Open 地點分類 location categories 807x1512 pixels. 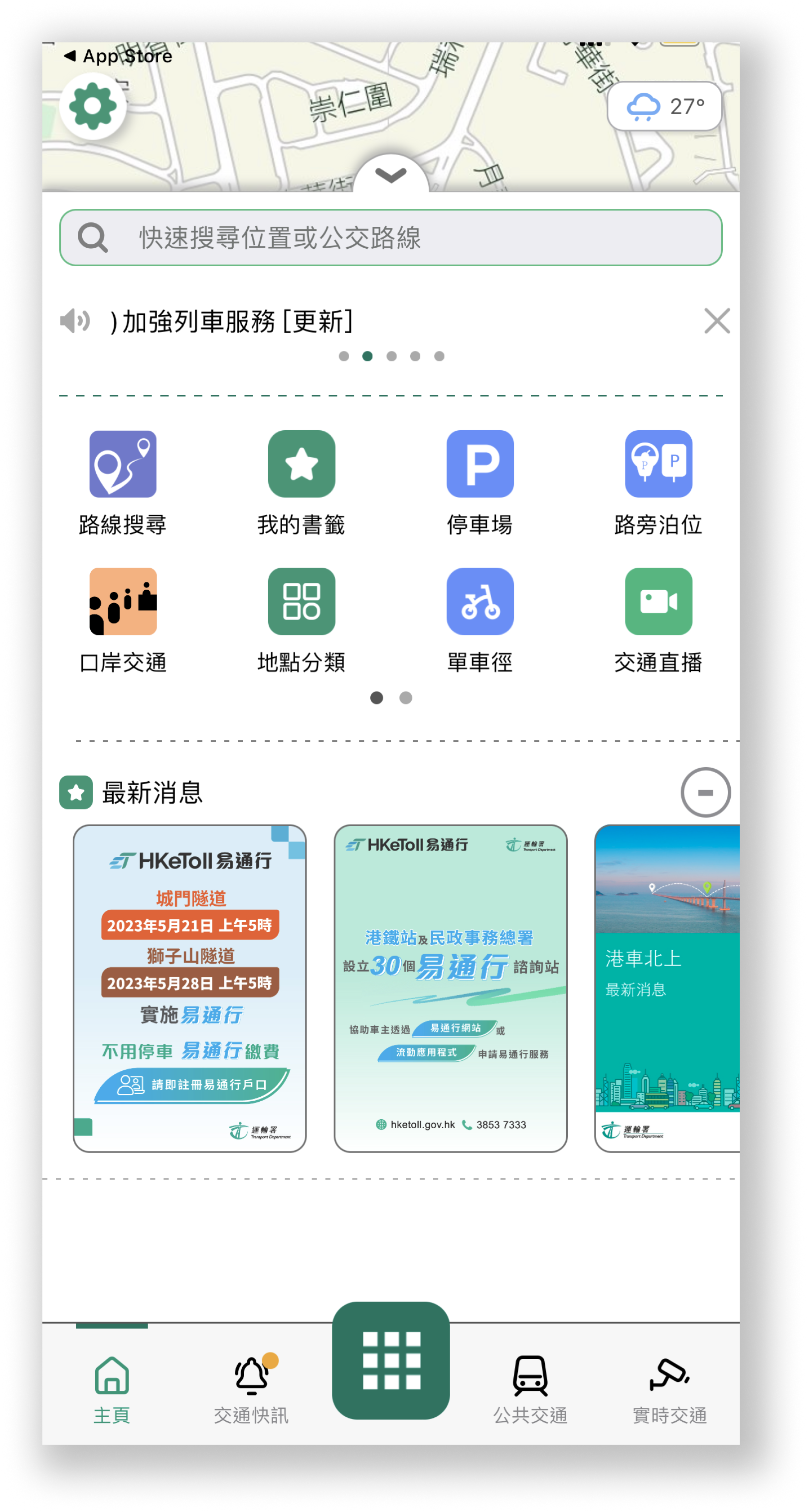point(301,621)
